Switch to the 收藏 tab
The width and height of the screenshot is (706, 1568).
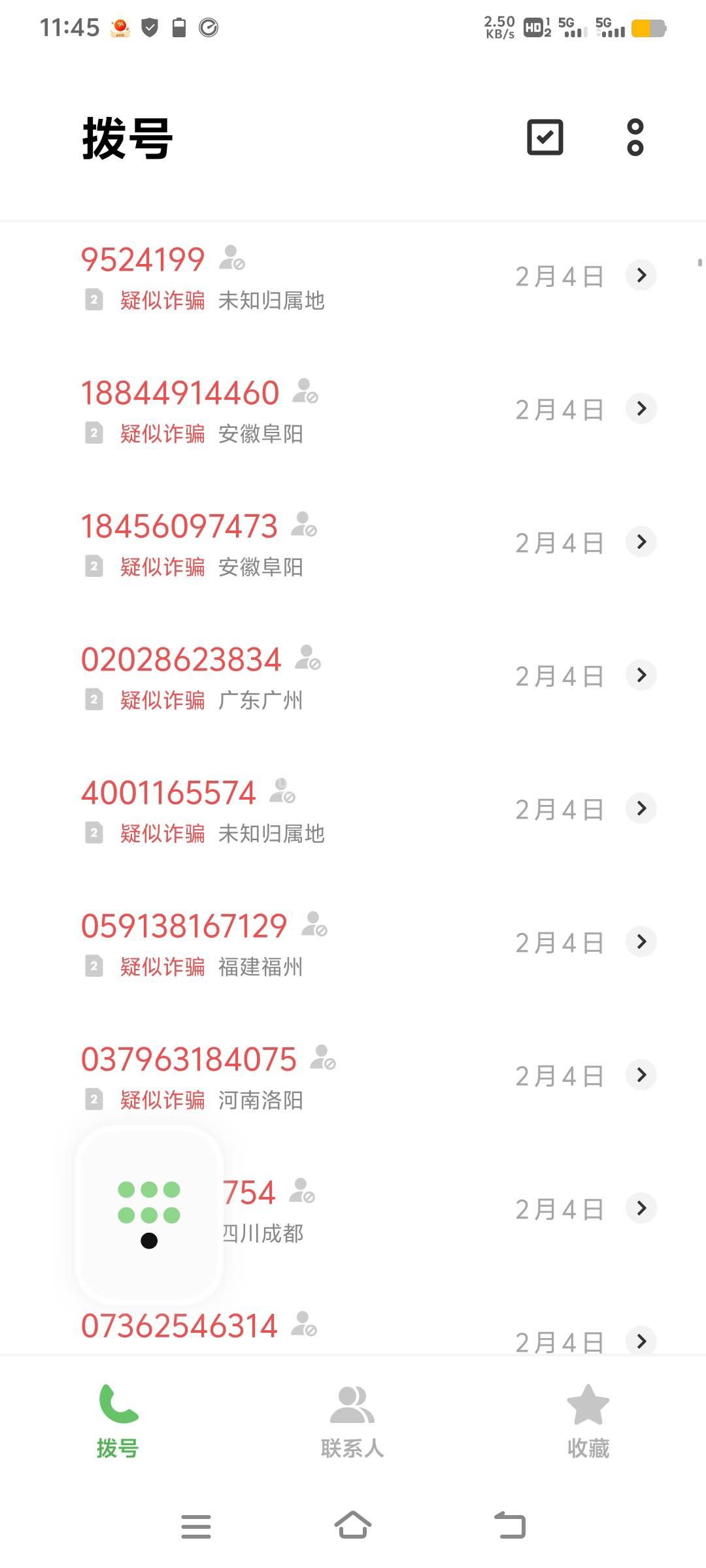click(x=588, y=1422)
